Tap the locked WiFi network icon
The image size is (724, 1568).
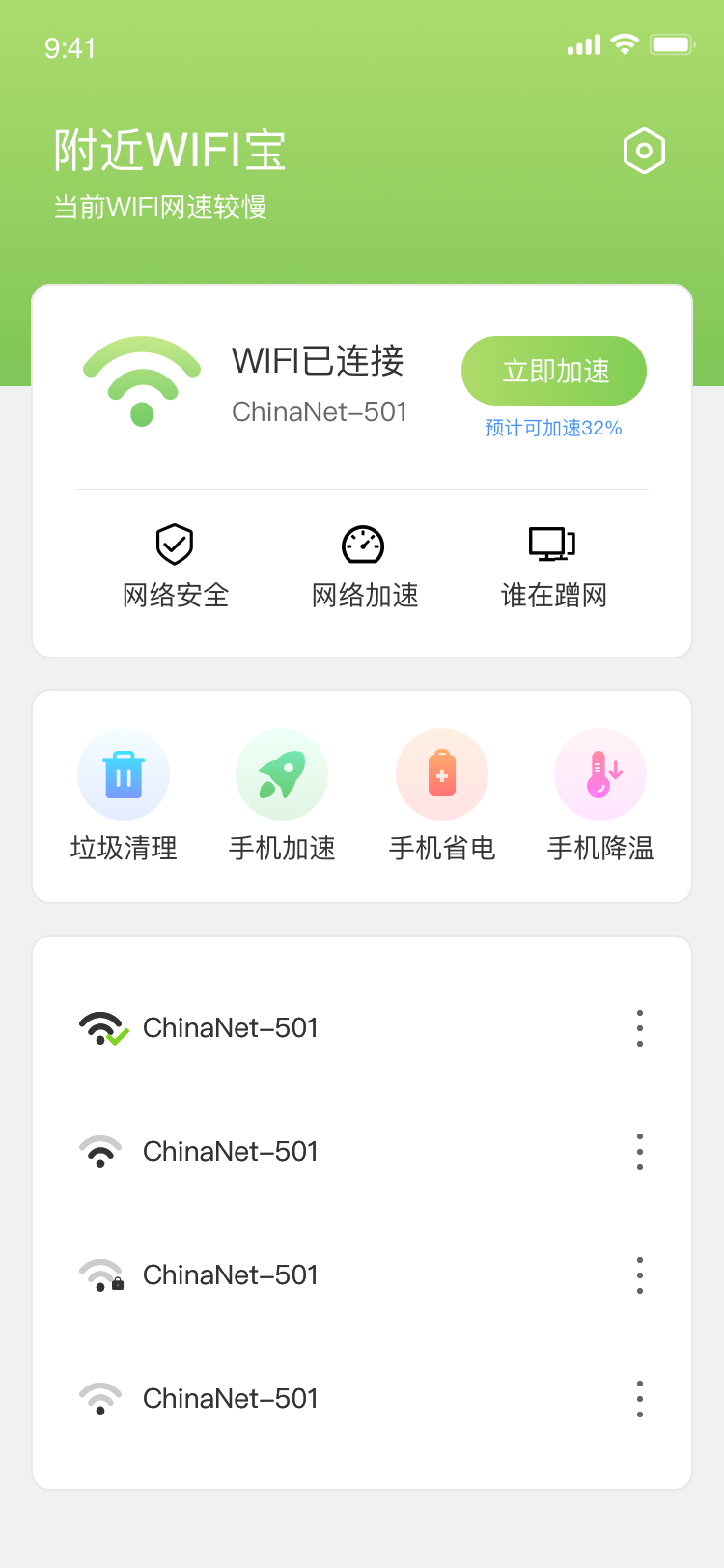[102, 1274]
